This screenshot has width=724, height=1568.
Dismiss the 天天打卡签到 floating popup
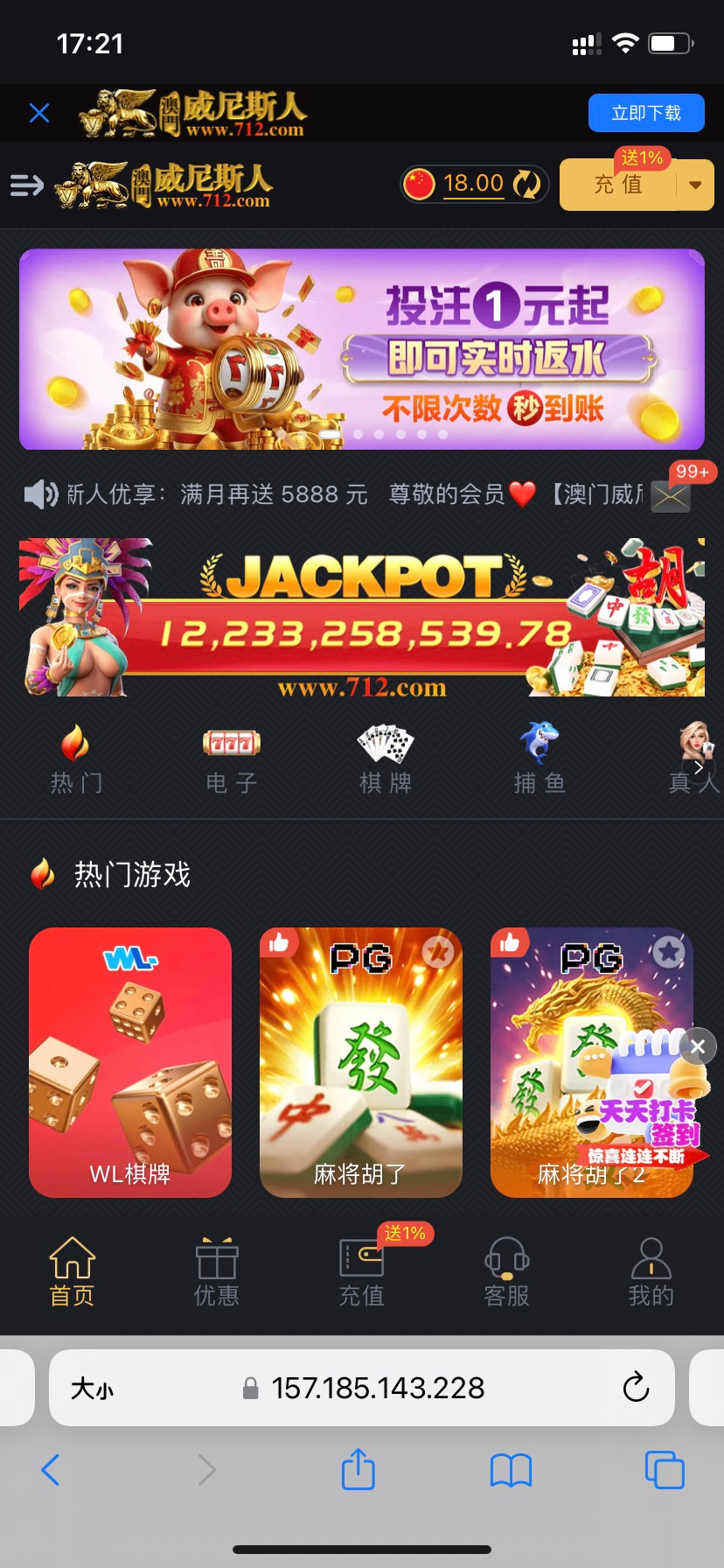(698, 1046)
